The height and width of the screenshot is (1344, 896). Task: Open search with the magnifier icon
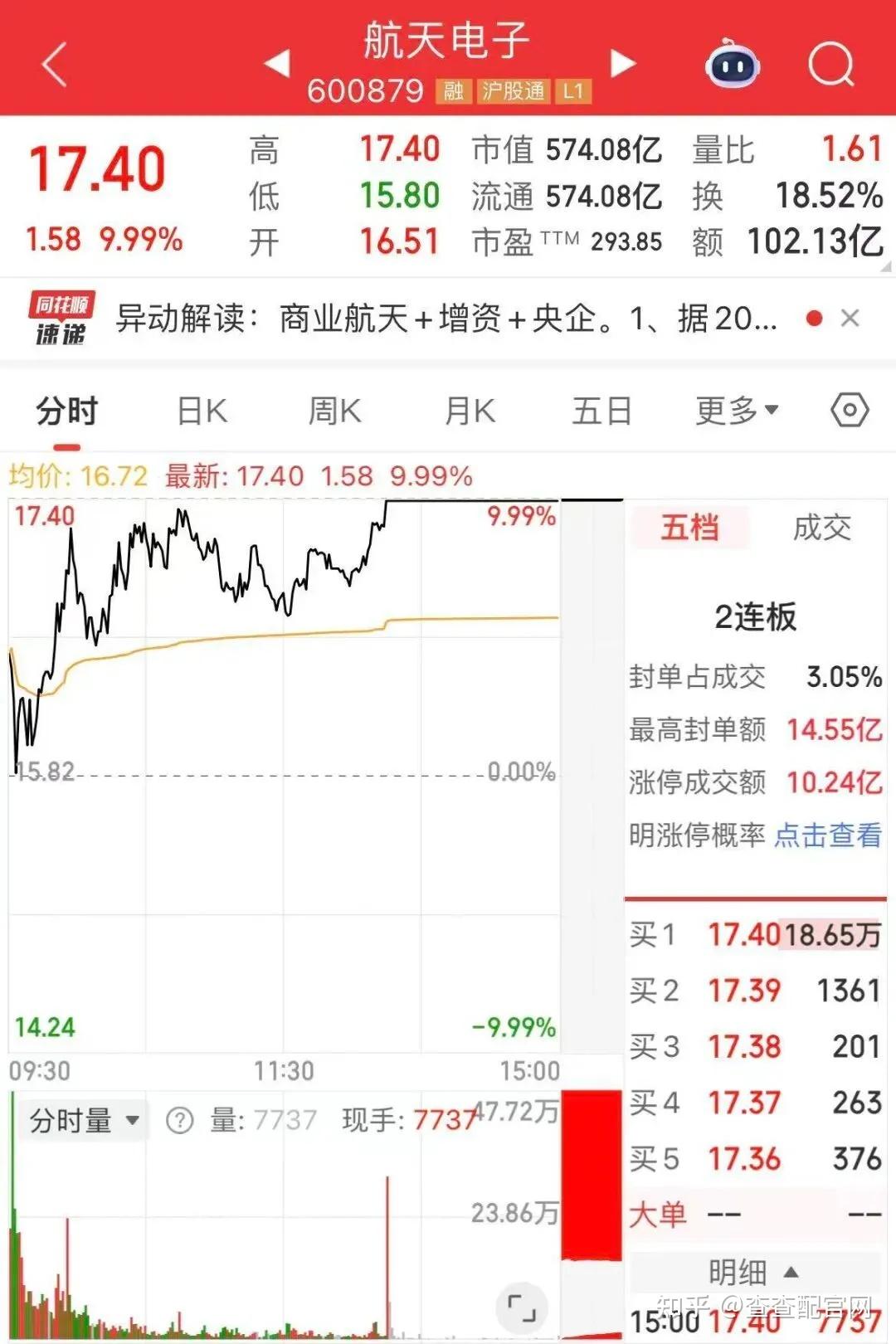coord(832,65)
